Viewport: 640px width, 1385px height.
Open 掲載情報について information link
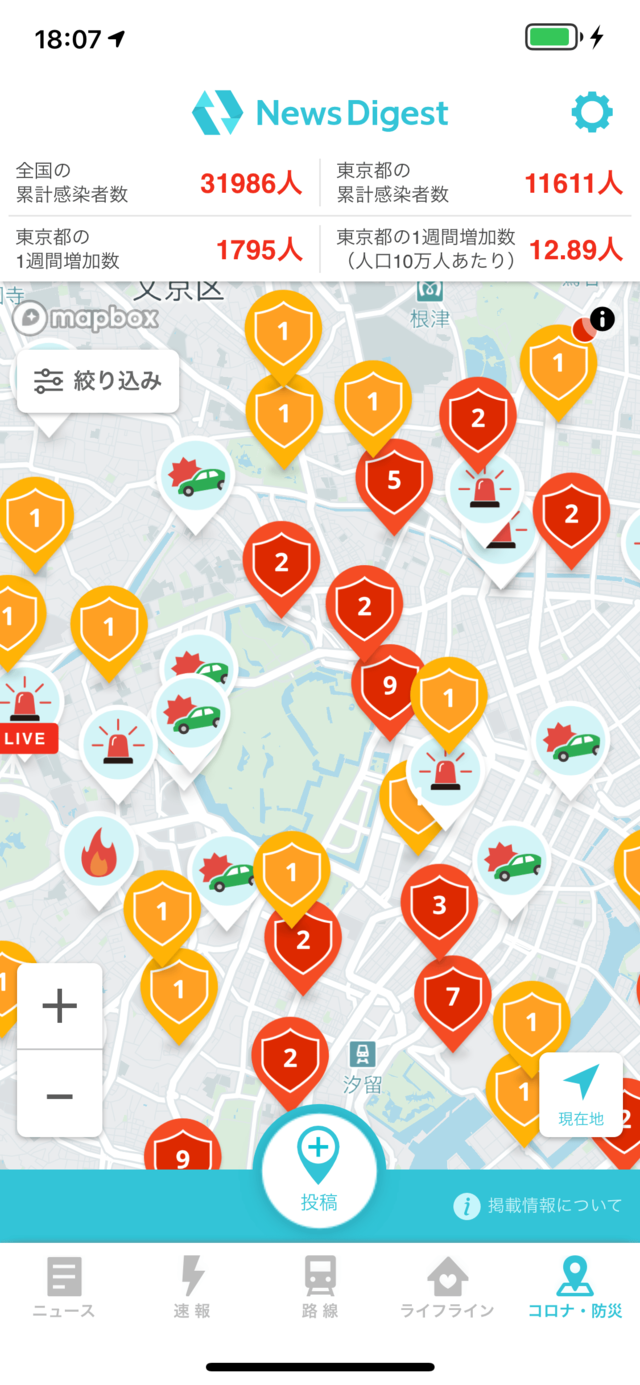click(x=539, y=1206)
